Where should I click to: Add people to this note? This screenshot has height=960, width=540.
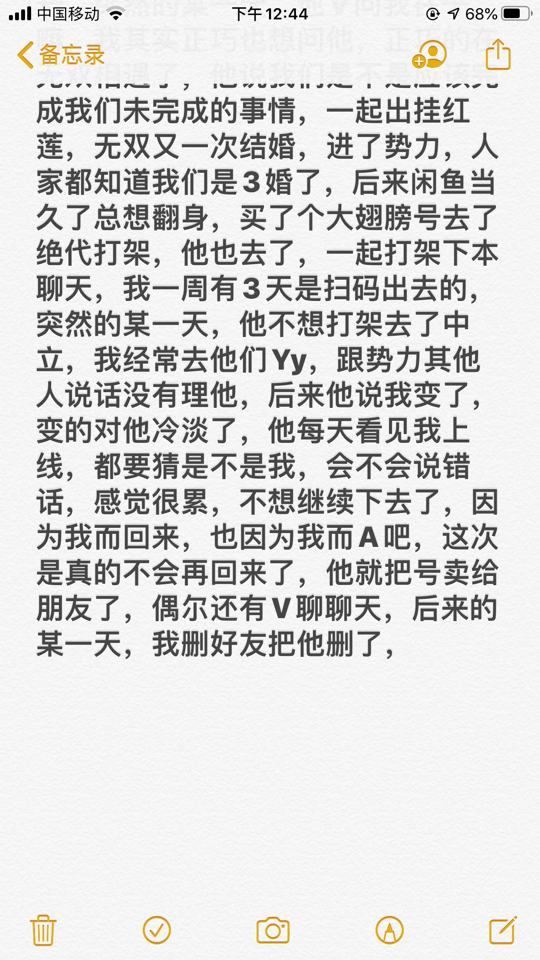430,54
